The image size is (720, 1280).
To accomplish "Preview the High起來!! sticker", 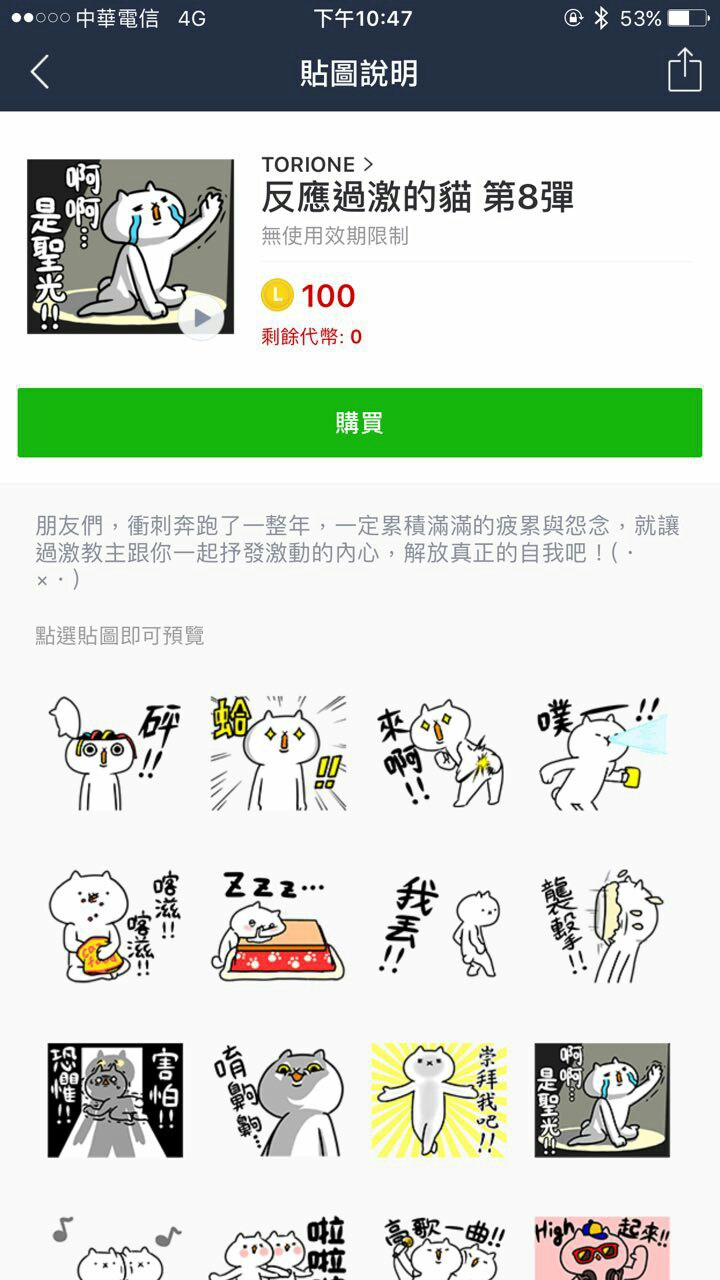I will point(602,1250).
